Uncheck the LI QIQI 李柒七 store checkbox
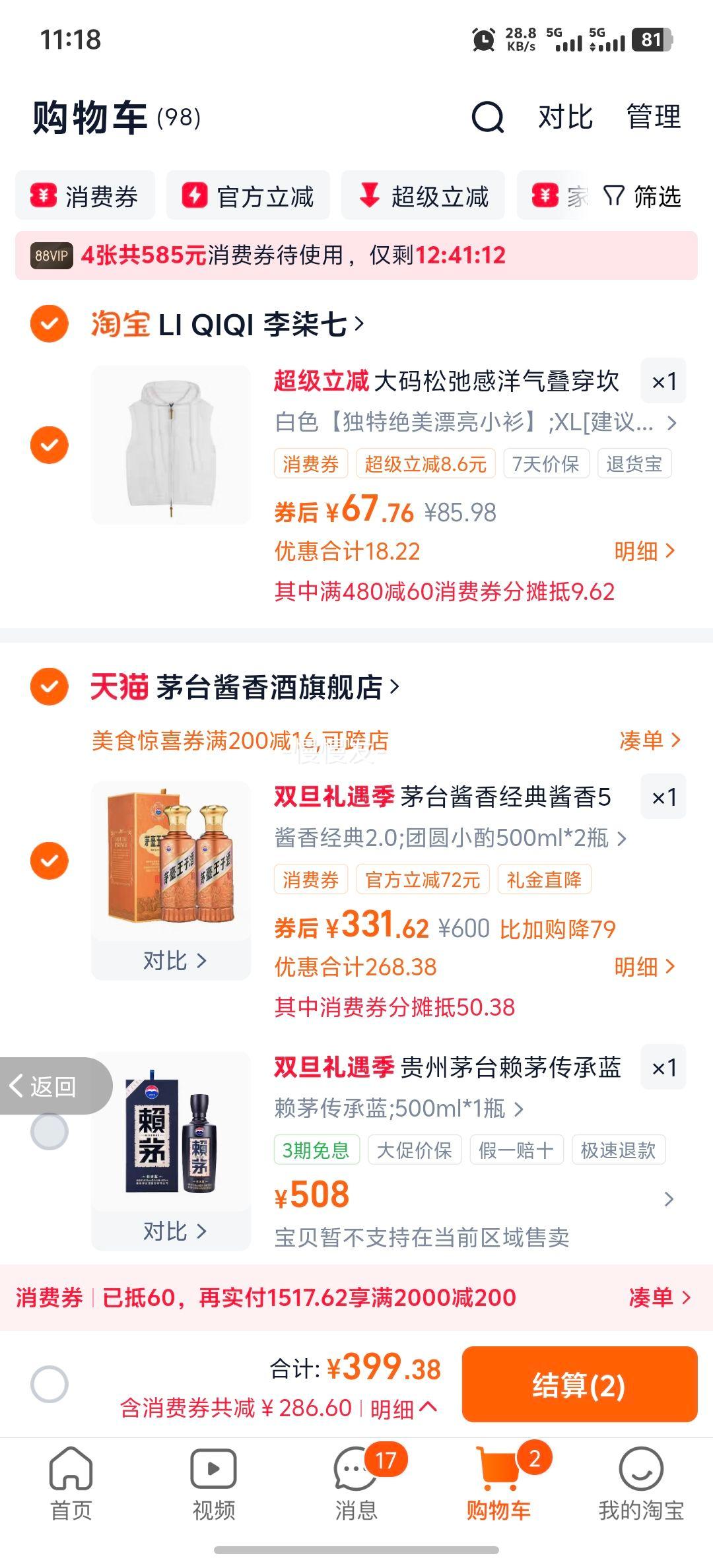This screenshot has height=1568, width=713. (x=50, y=323)
